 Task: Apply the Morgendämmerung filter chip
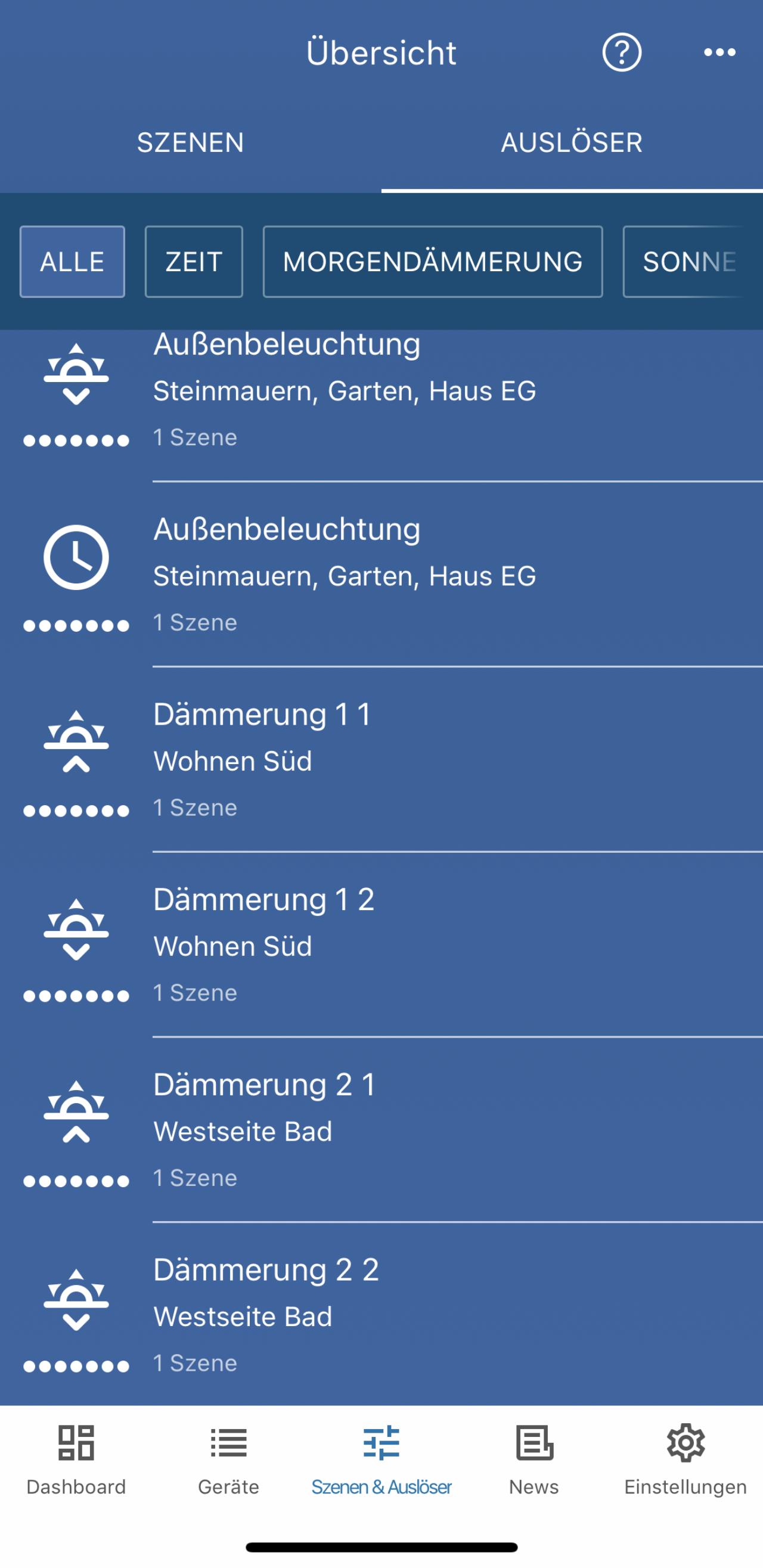432,262
